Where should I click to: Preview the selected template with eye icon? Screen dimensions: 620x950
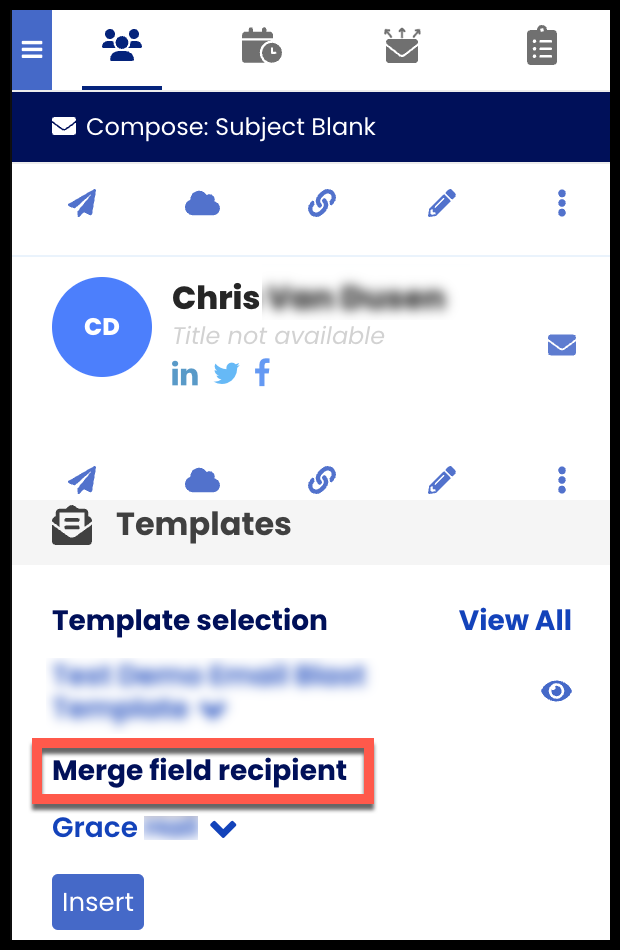[556, 691]
